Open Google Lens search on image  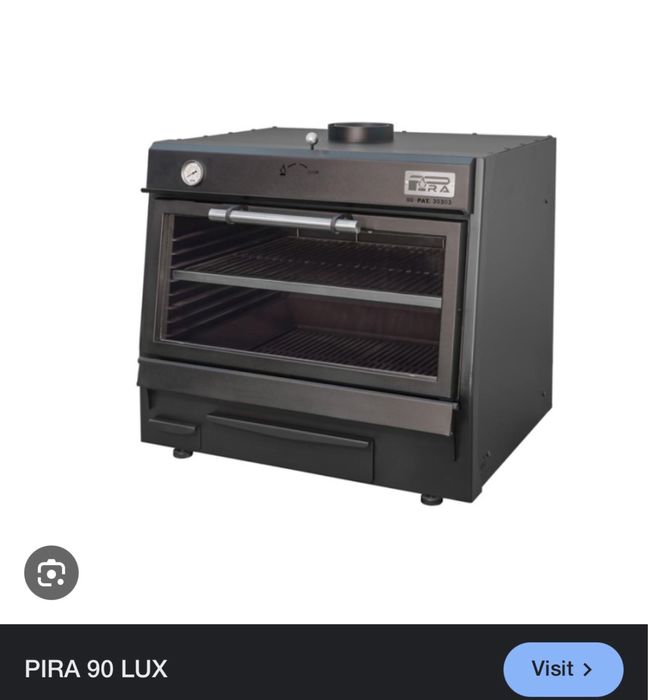[x=51, y=572]
